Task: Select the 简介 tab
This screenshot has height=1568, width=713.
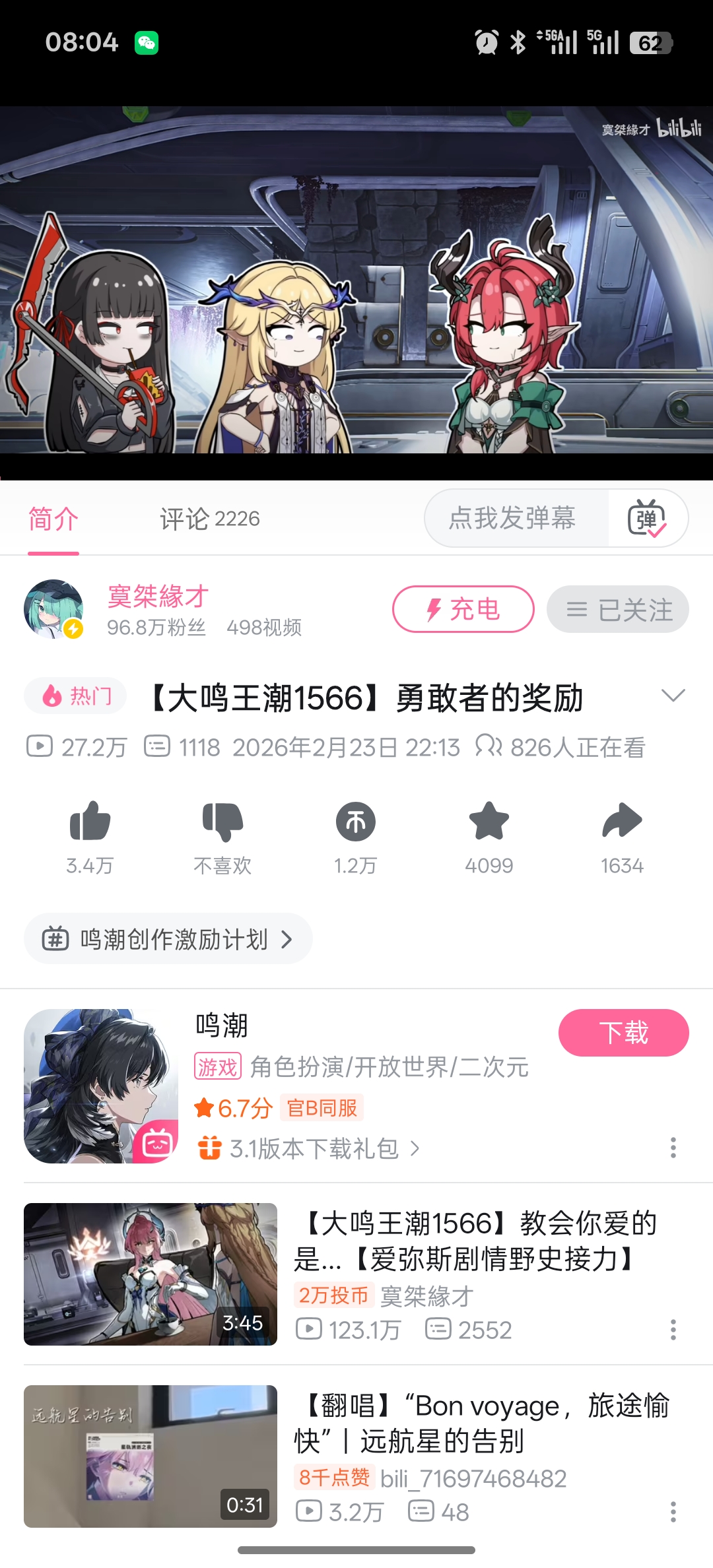Action: [53, 519]
